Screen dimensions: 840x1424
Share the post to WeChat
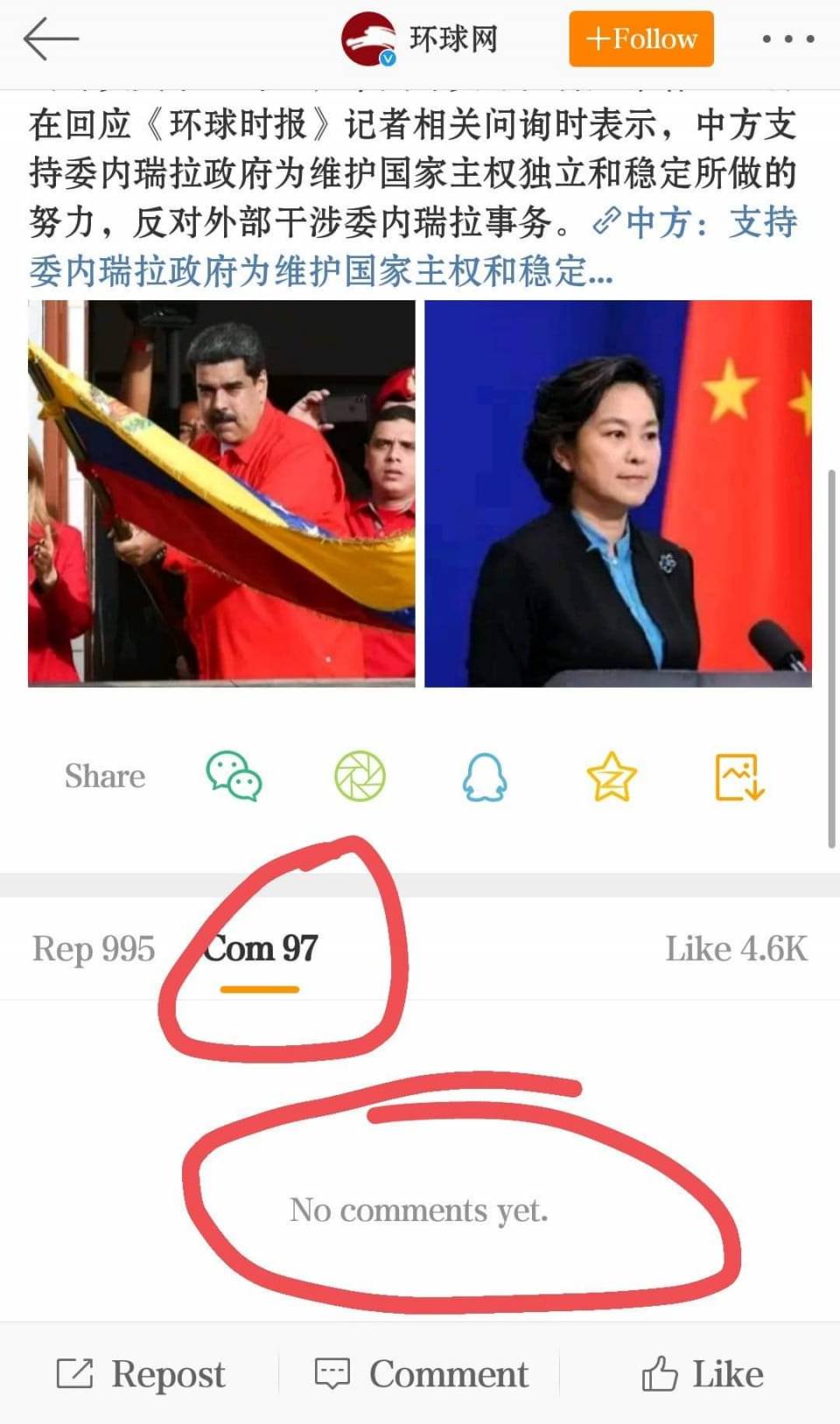pyautogui.click(x=234, y=776)
